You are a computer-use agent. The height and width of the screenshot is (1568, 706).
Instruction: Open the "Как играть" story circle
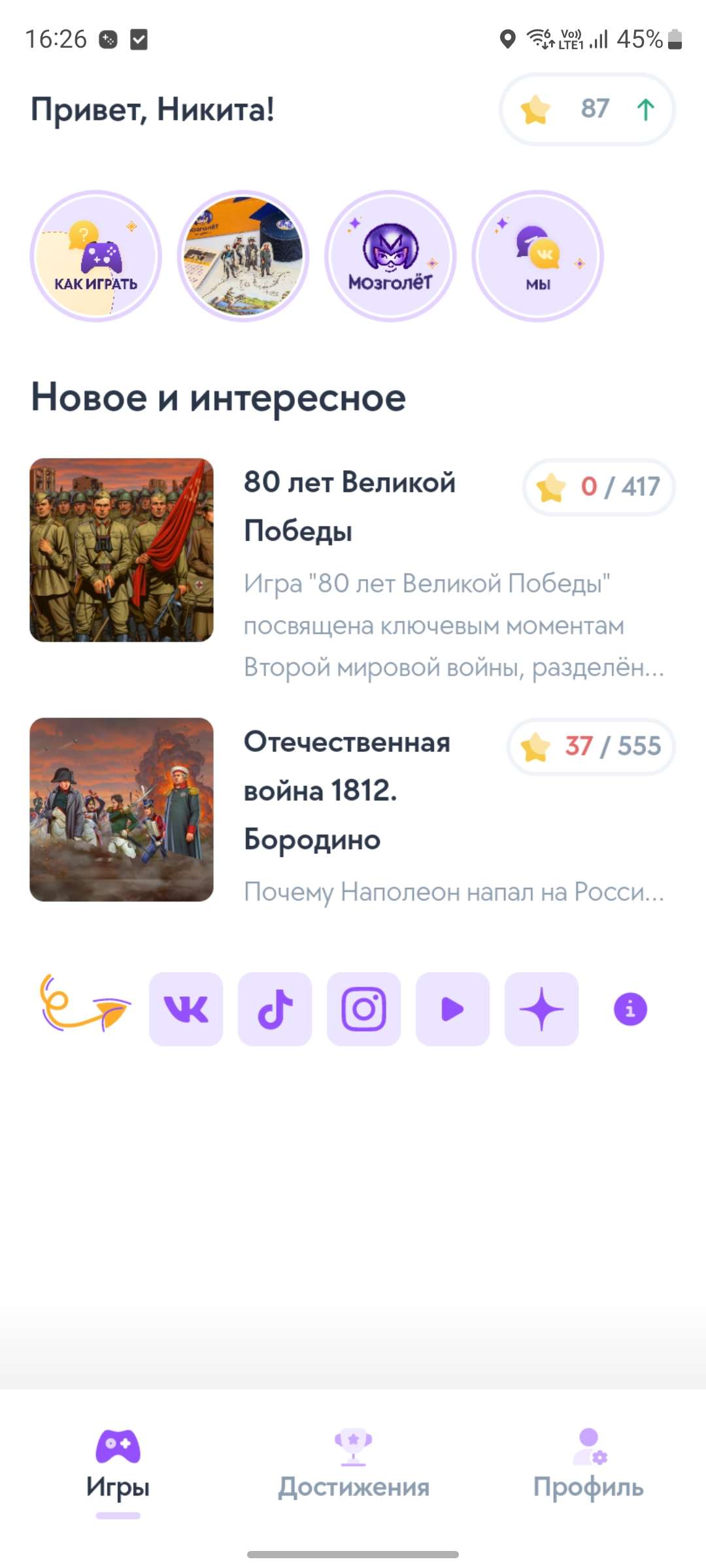(95, 256)
